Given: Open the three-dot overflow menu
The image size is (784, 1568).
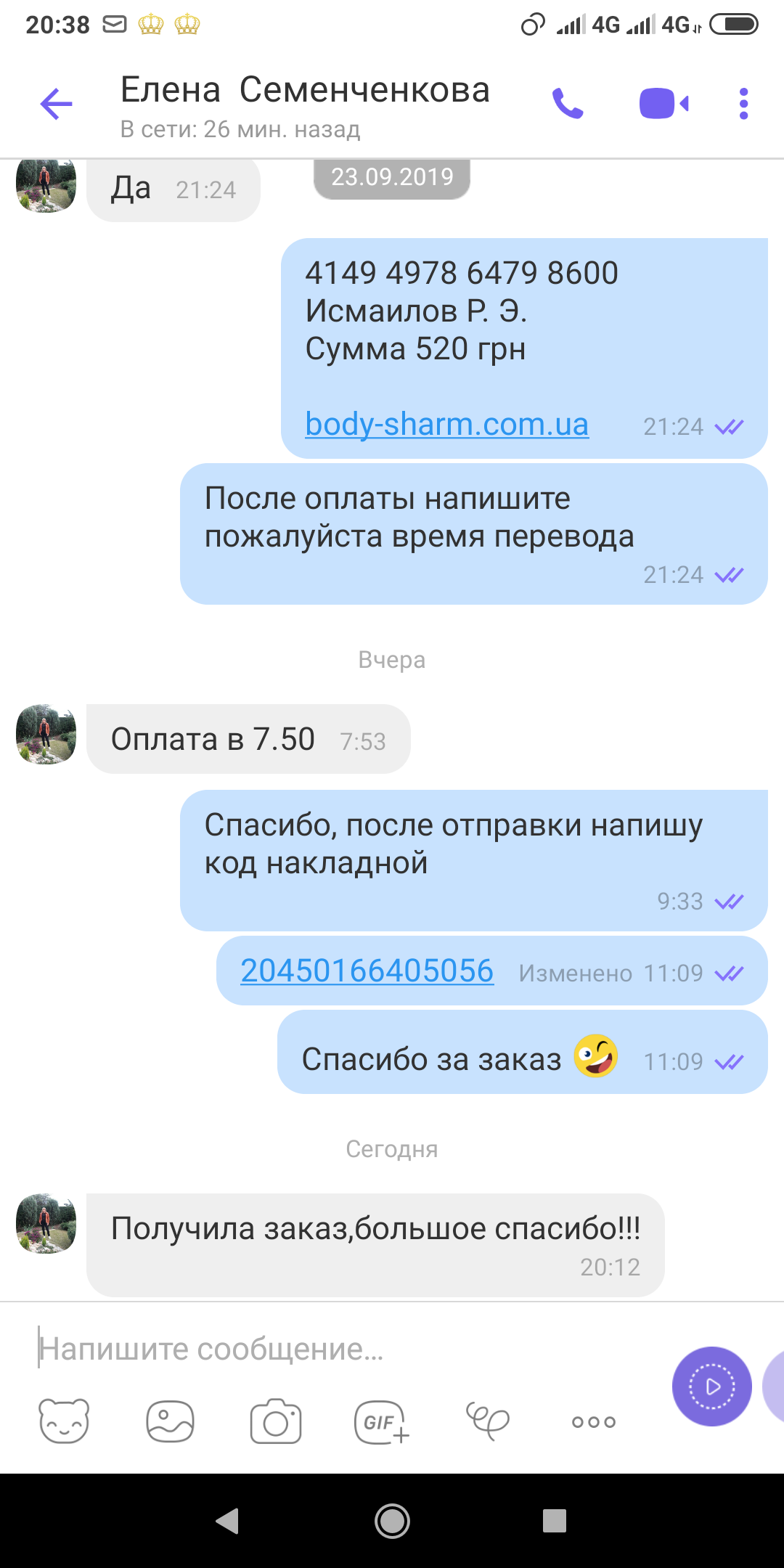Looking at the screenshot, I should pyautogui.click(x=743, y=104).
